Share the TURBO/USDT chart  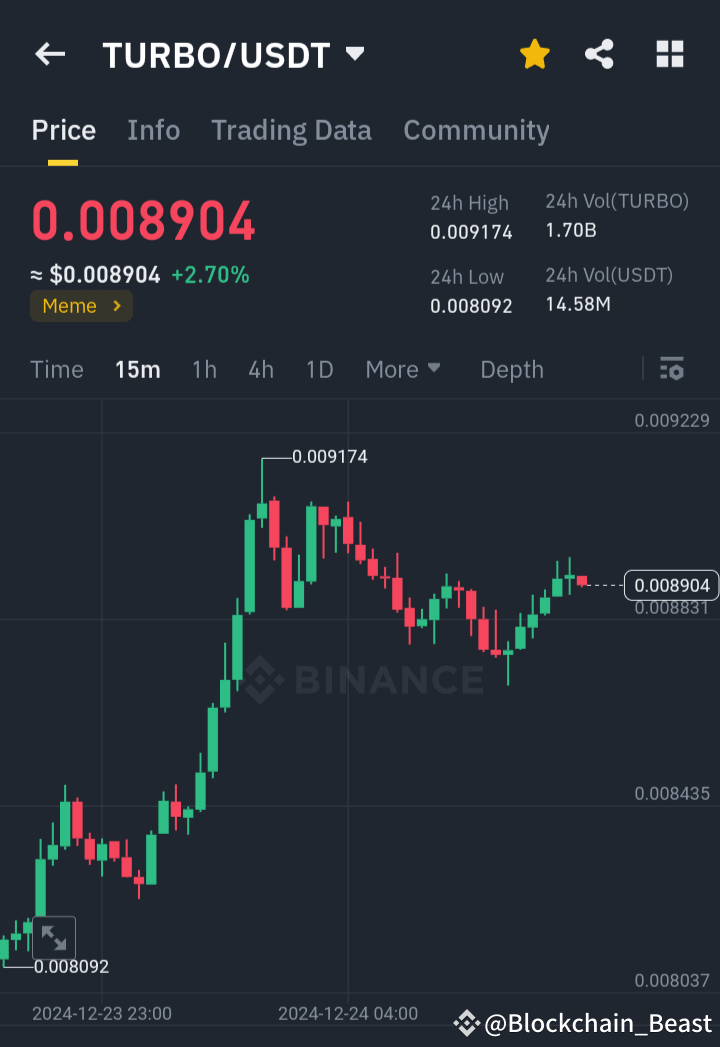coord(599,54)
